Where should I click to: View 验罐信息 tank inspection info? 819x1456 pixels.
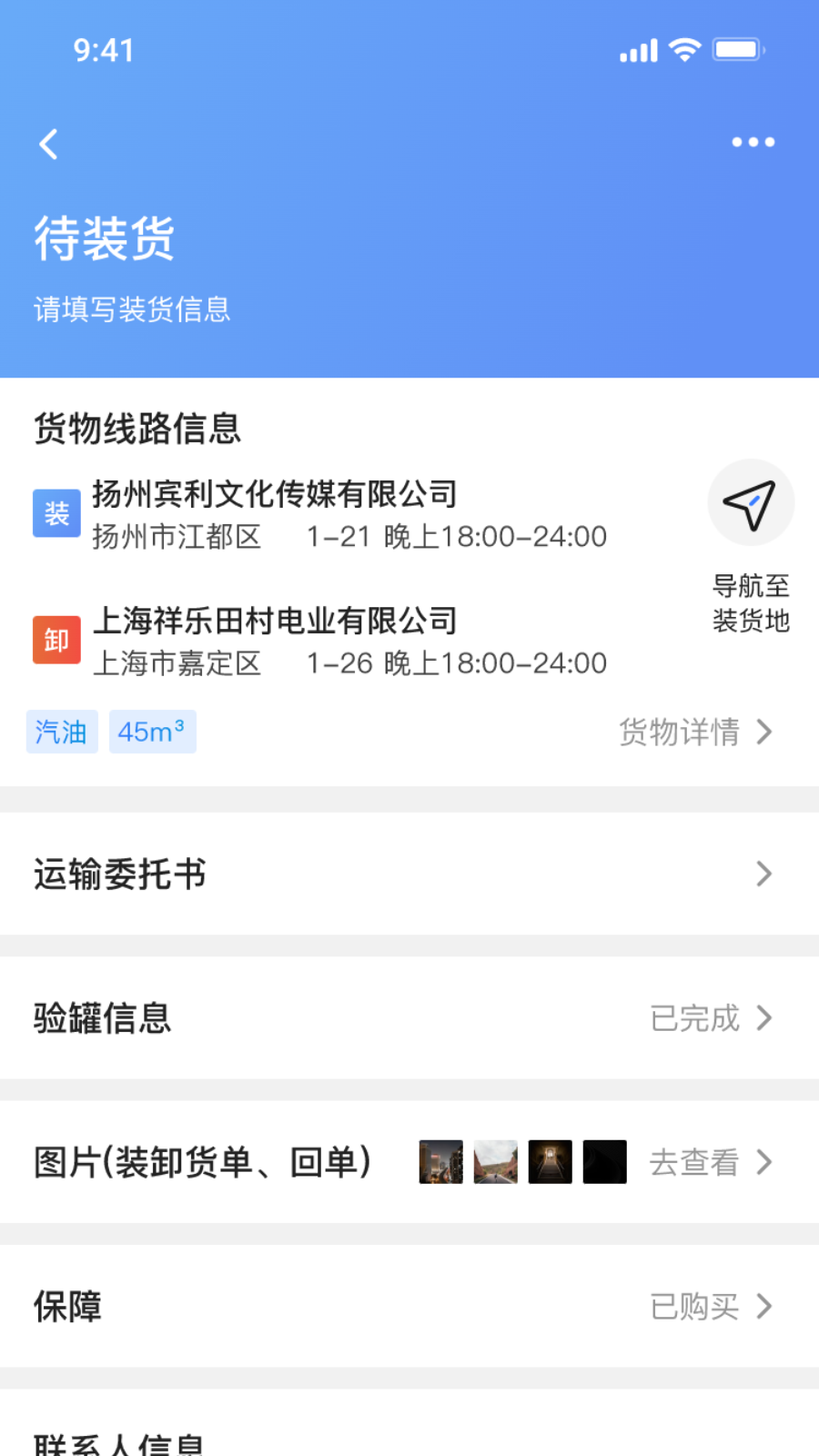coord(409,1017)
